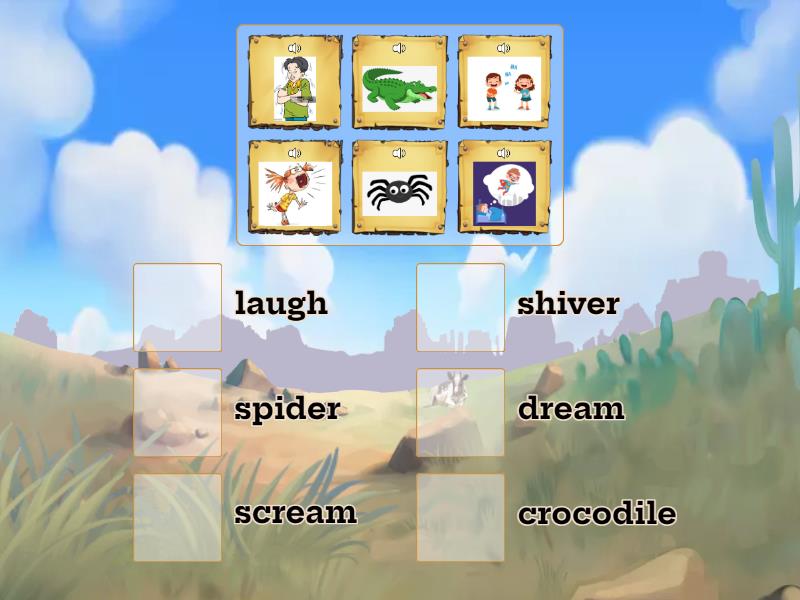
Task: Tap the empty slot beside spider
Action: click(178, 412)
